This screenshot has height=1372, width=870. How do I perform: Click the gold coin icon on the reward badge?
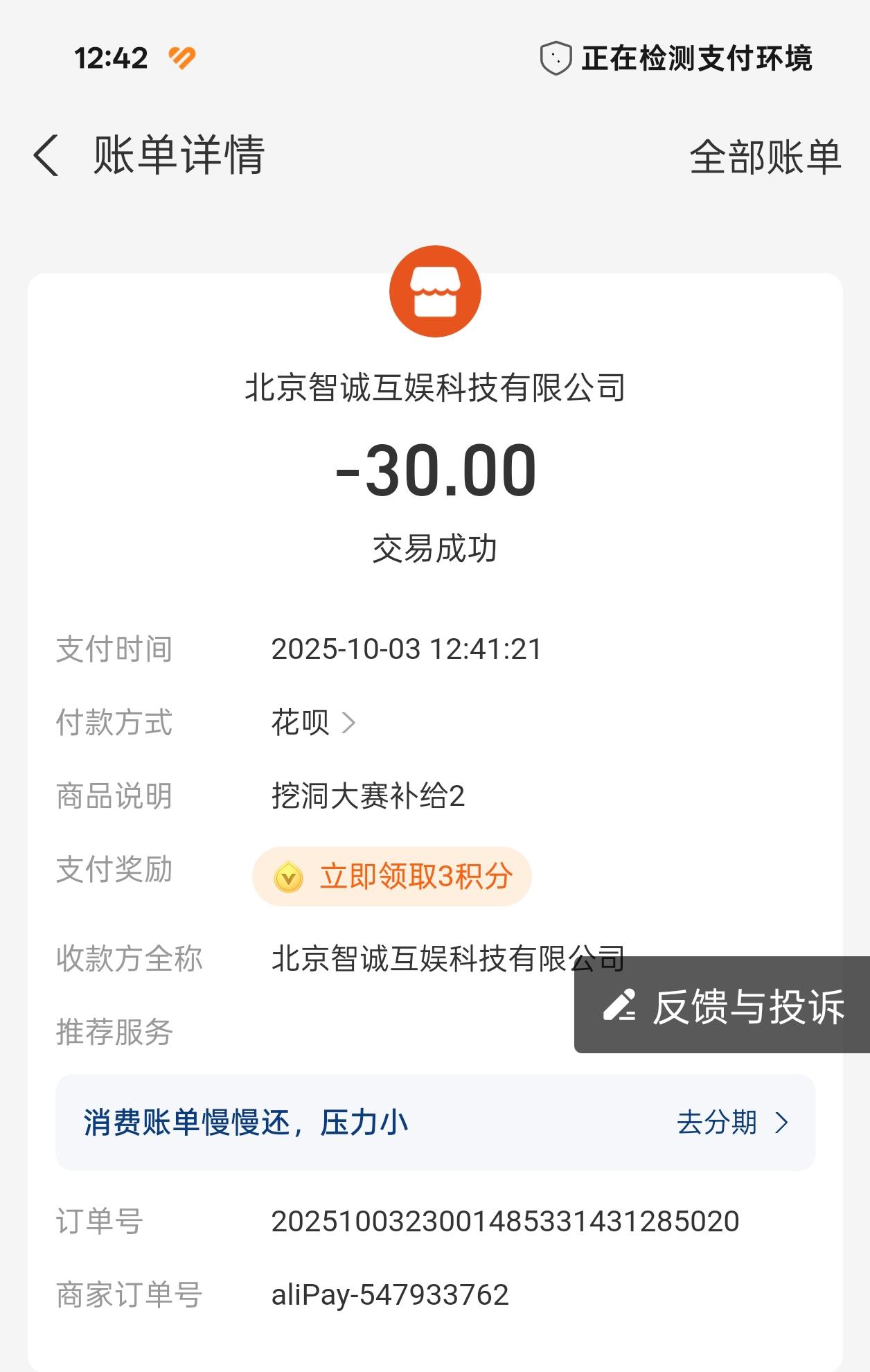point(288,877)
